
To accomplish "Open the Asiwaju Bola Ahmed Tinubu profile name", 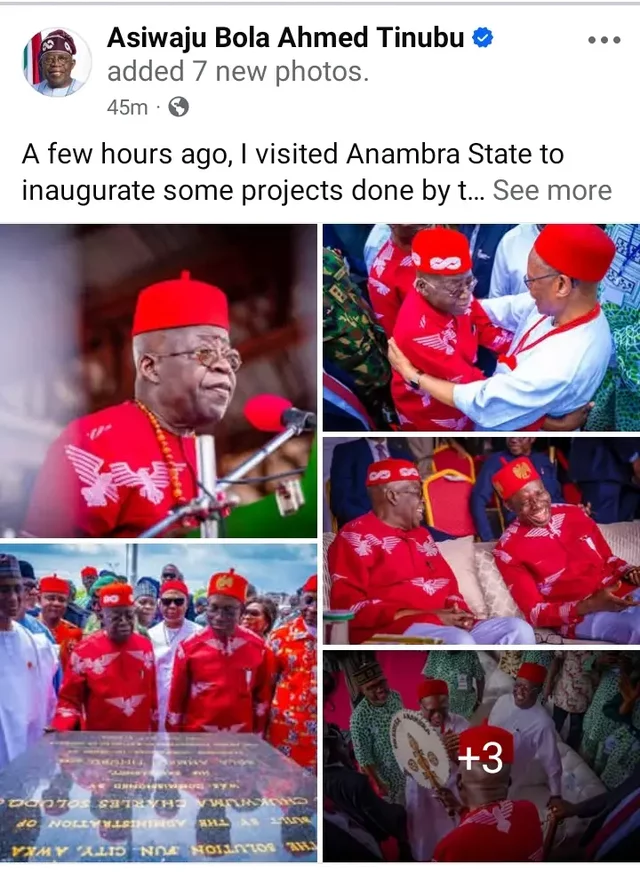I will point(285,38).
